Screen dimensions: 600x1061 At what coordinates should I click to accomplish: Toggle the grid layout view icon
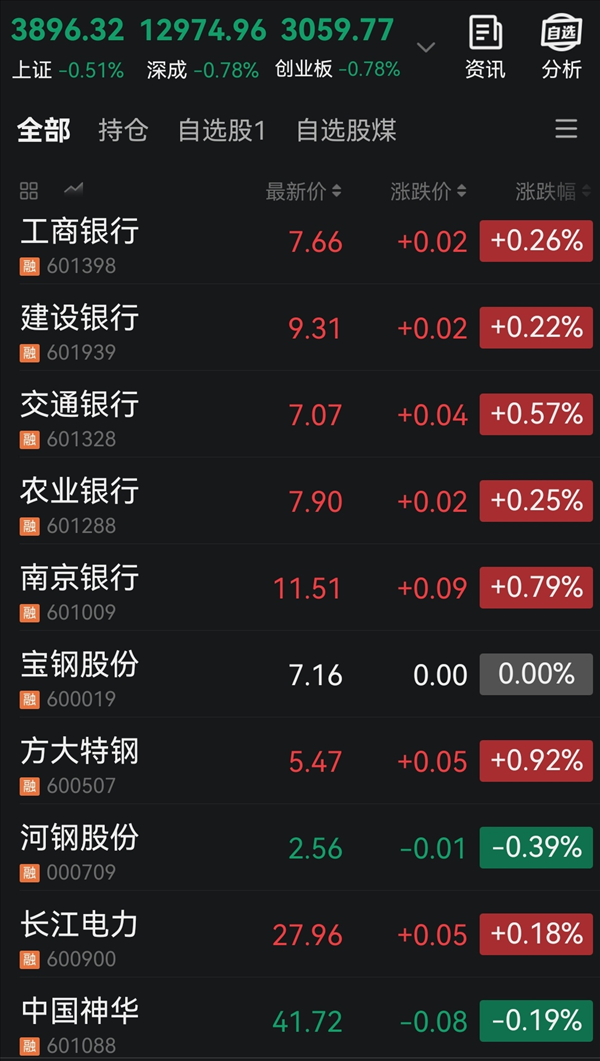click(x=29, y=190)
